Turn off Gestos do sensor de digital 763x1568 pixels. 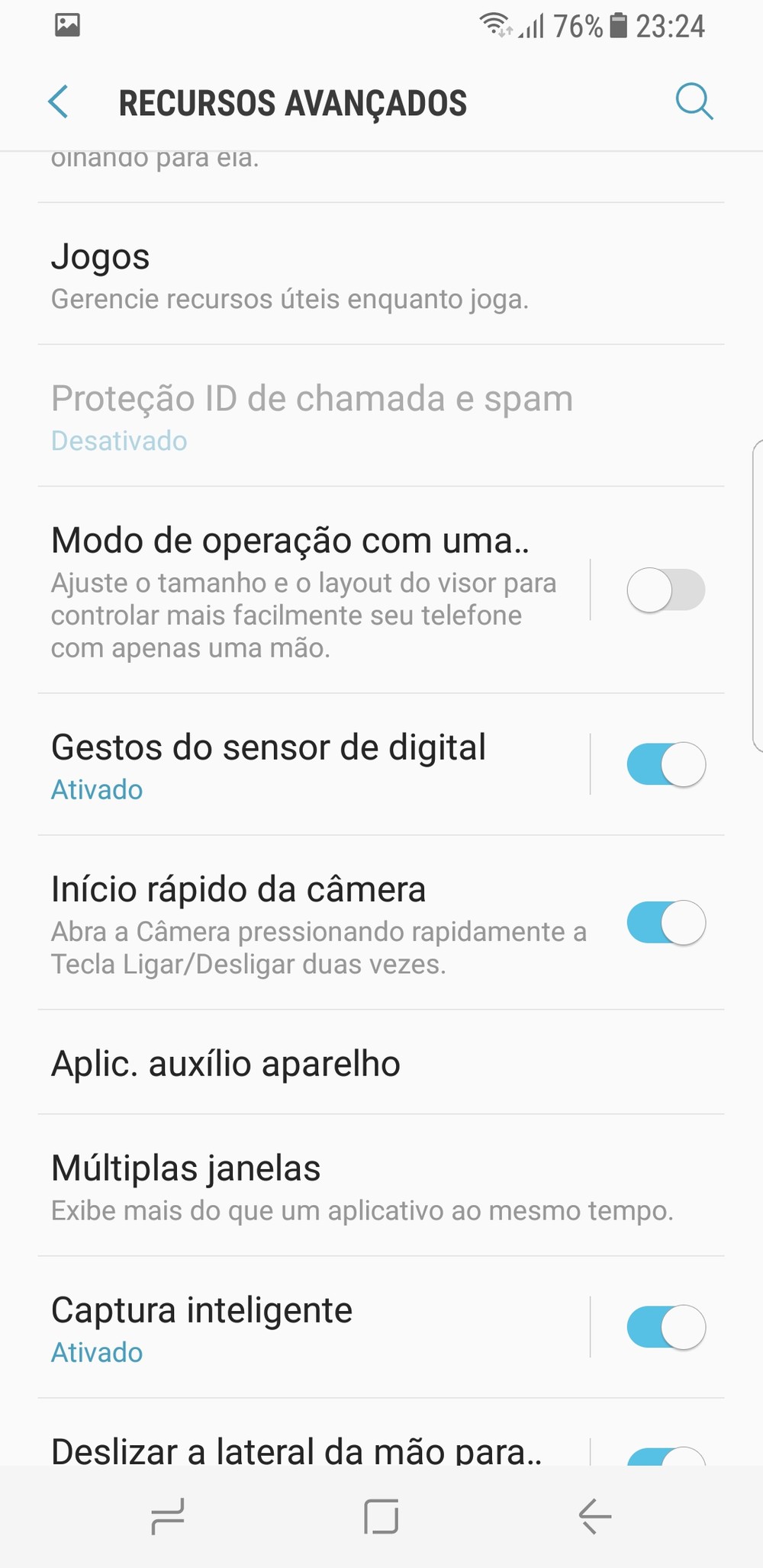(665, 764)
